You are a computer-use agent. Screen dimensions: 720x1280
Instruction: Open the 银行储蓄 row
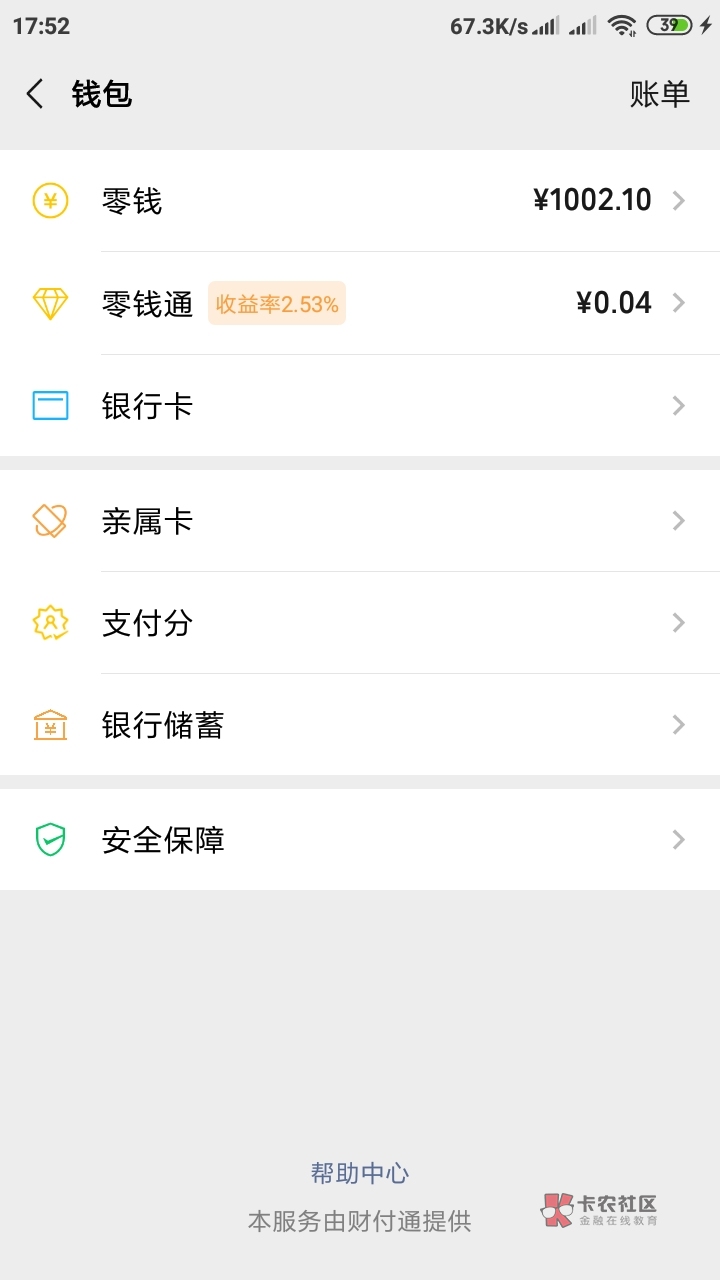(360, 725)
